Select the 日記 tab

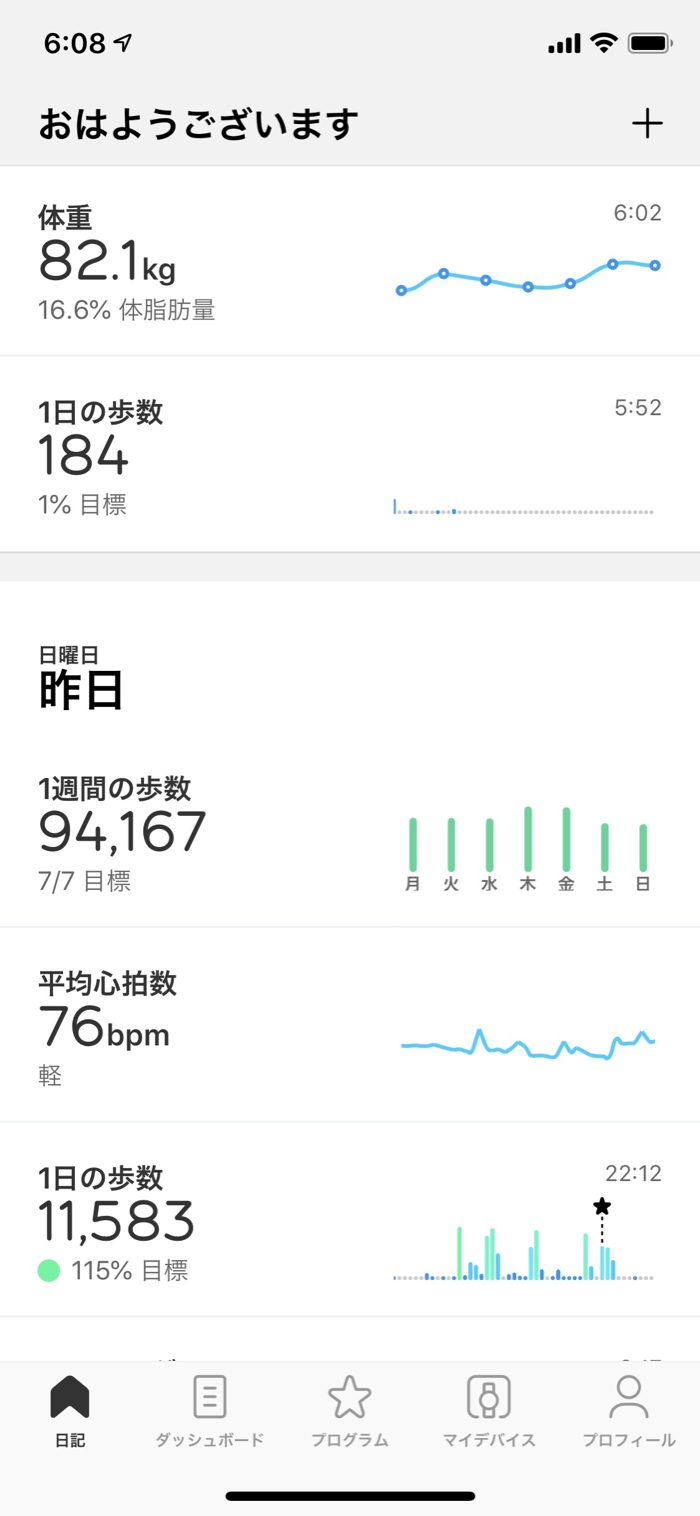click(x=70, y=1410)
